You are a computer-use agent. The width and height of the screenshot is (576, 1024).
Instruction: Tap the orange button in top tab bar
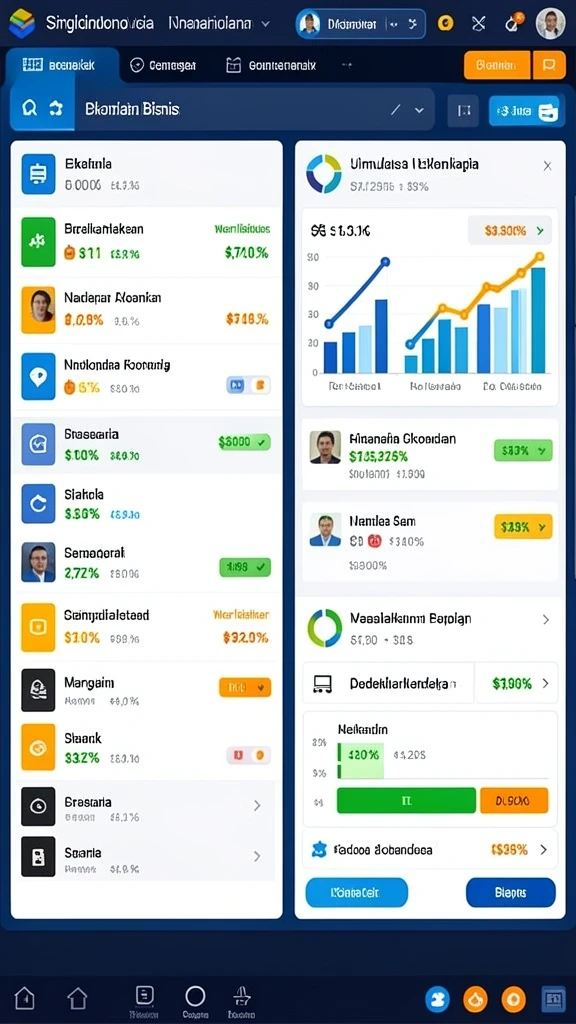[x=496, y=65]
